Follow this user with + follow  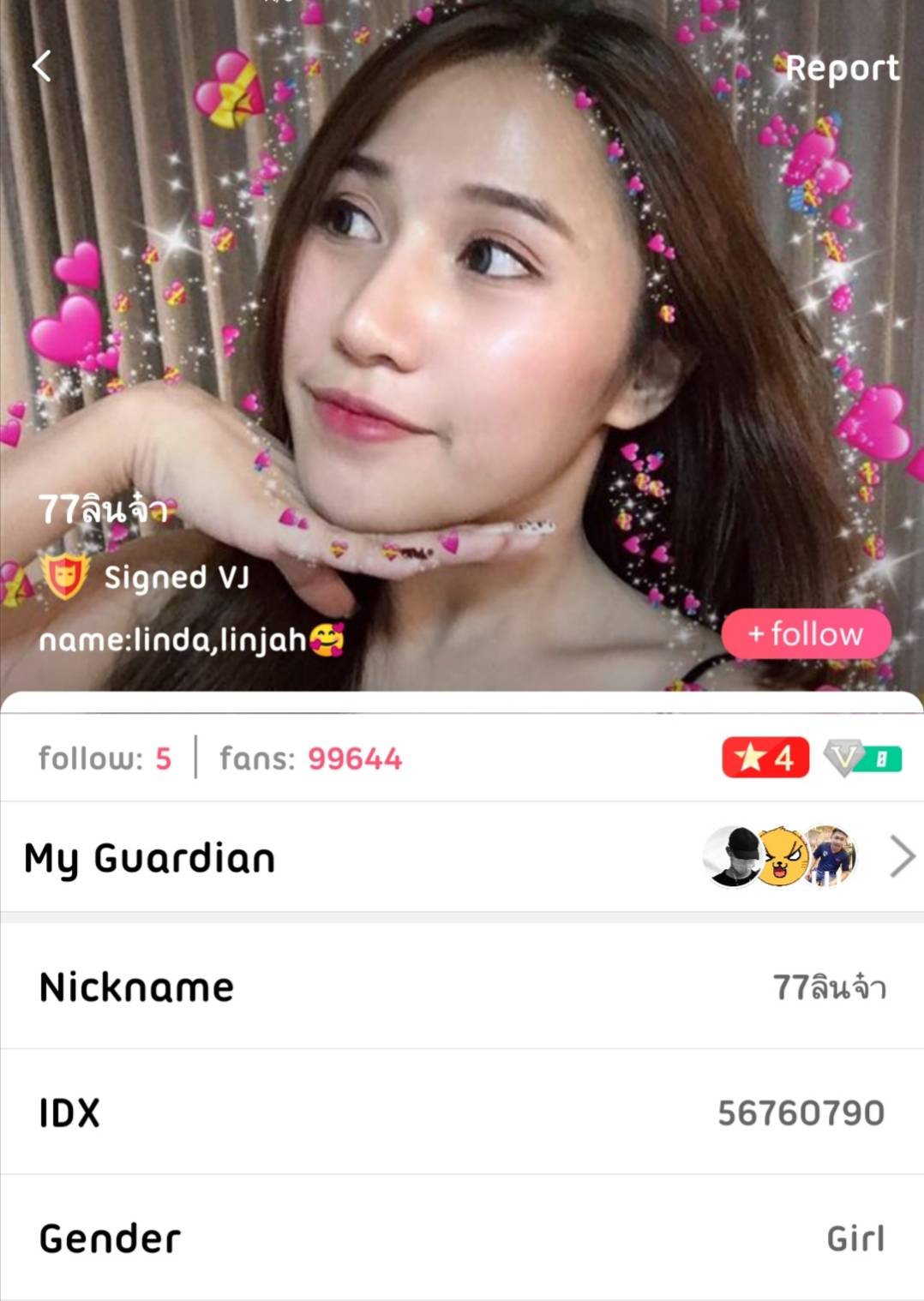pyautogui.click(x=806, y=634)
